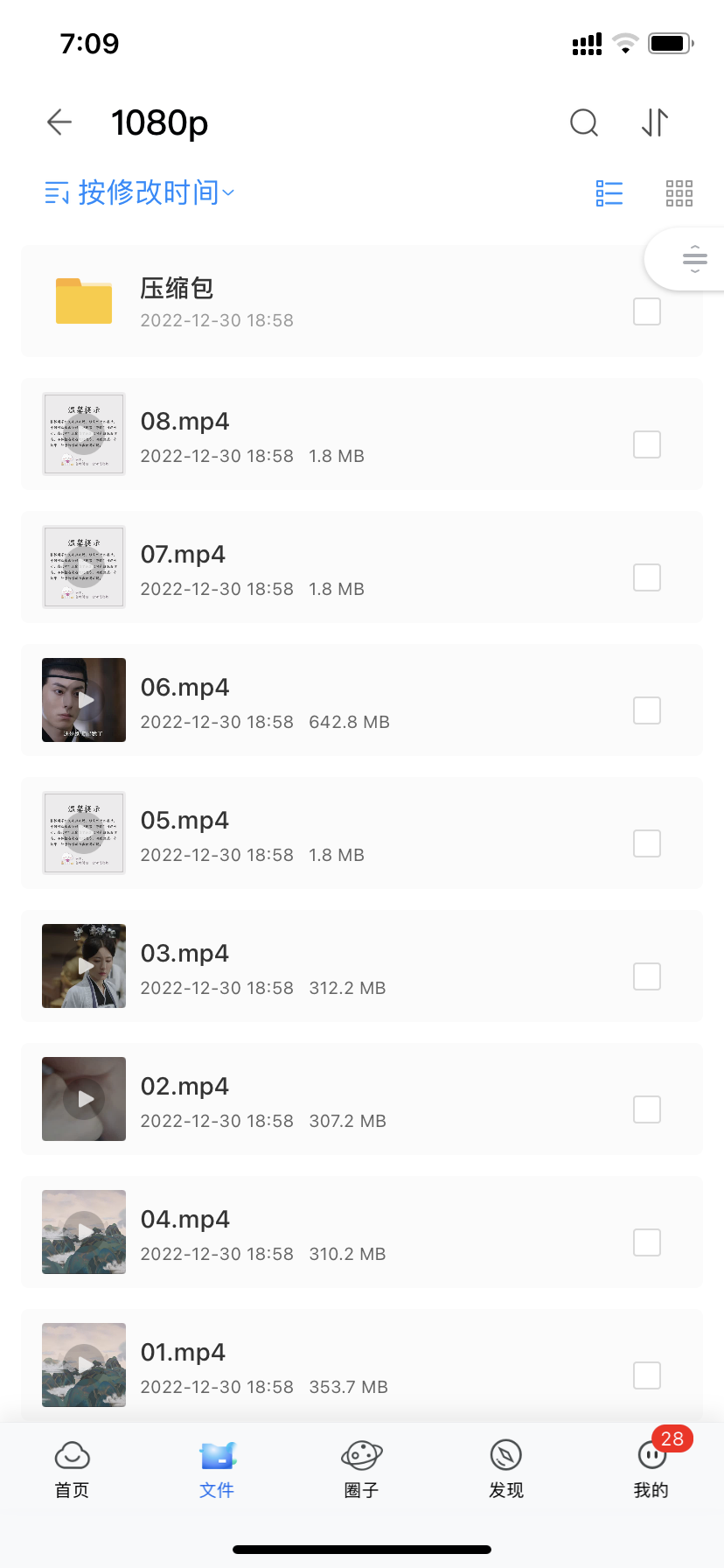Select the checkbox for 08.mp4

[x=647, y=444]
